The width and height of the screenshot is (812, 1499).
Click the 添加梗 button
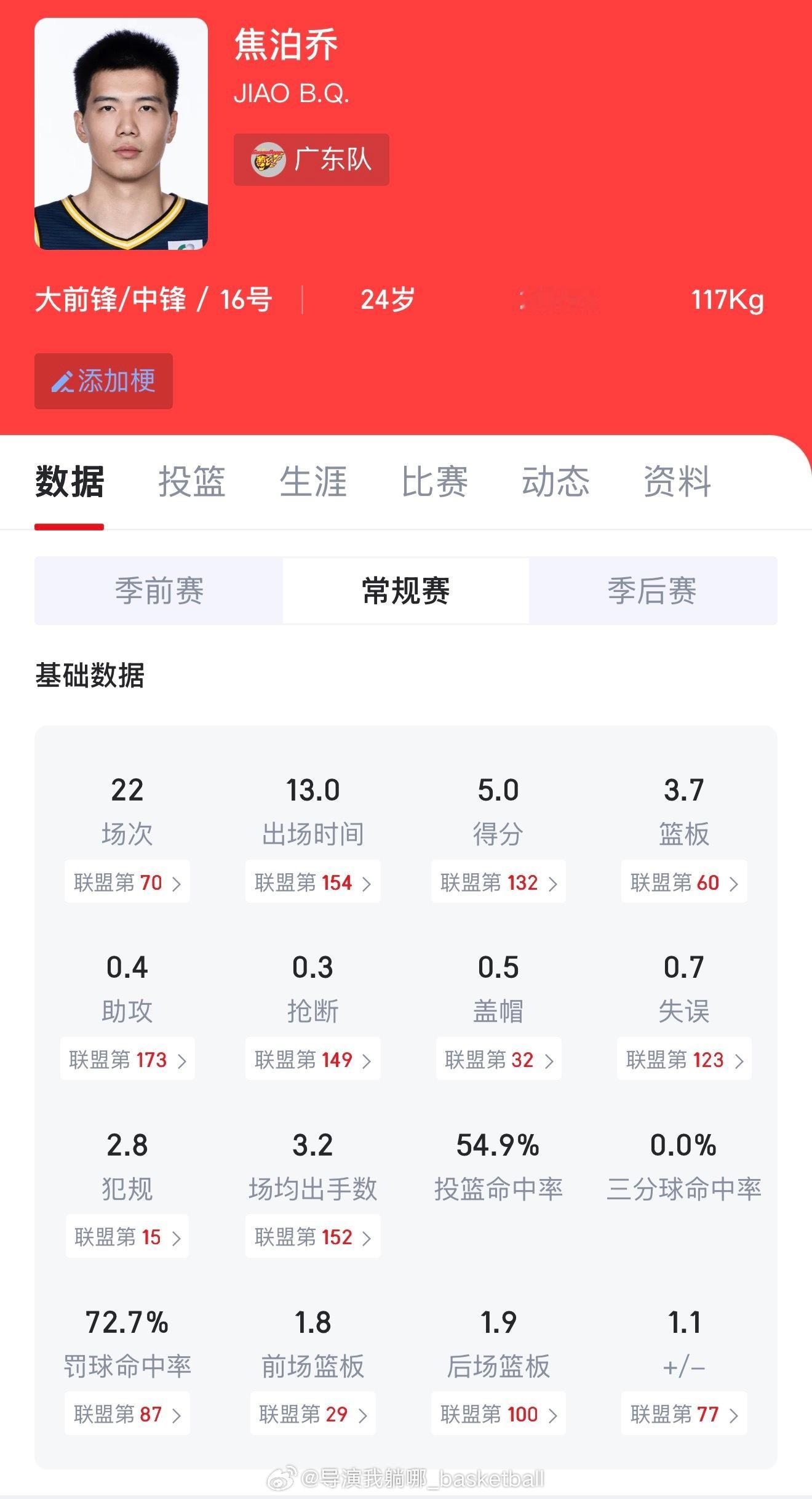[103, 381]
